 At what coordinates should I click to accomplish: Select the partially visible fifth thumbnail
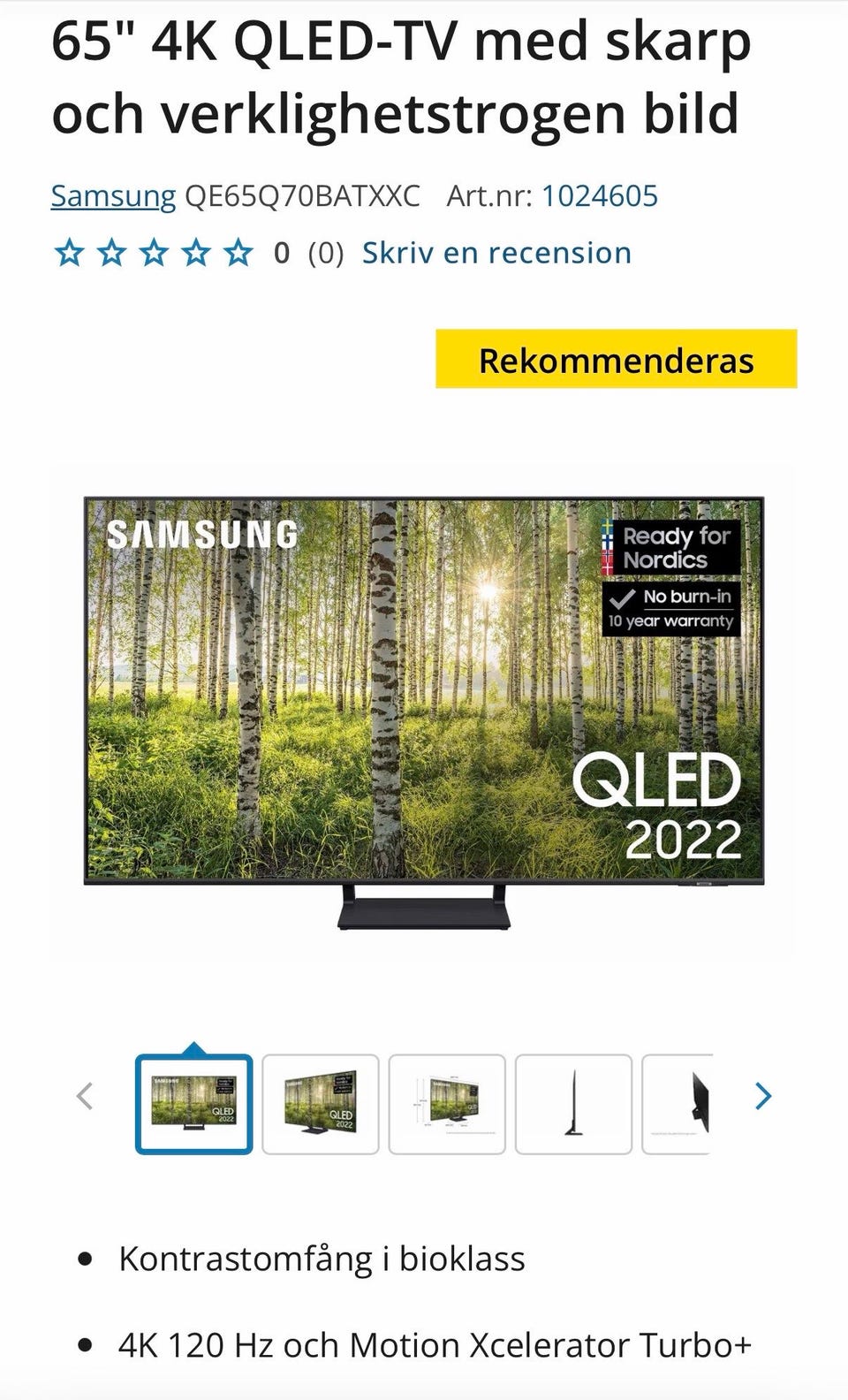point(678,1104)
